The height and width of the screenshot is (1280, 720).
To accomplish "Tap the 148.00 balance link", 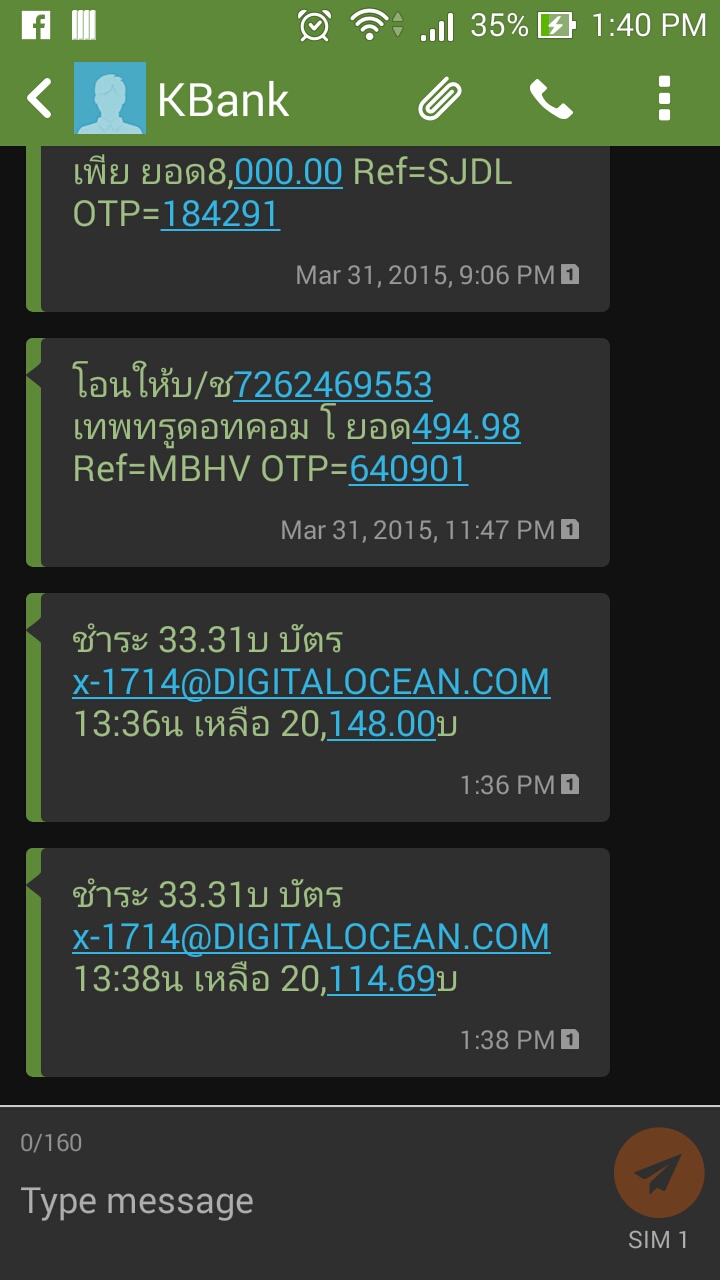I will coord(381,724).
